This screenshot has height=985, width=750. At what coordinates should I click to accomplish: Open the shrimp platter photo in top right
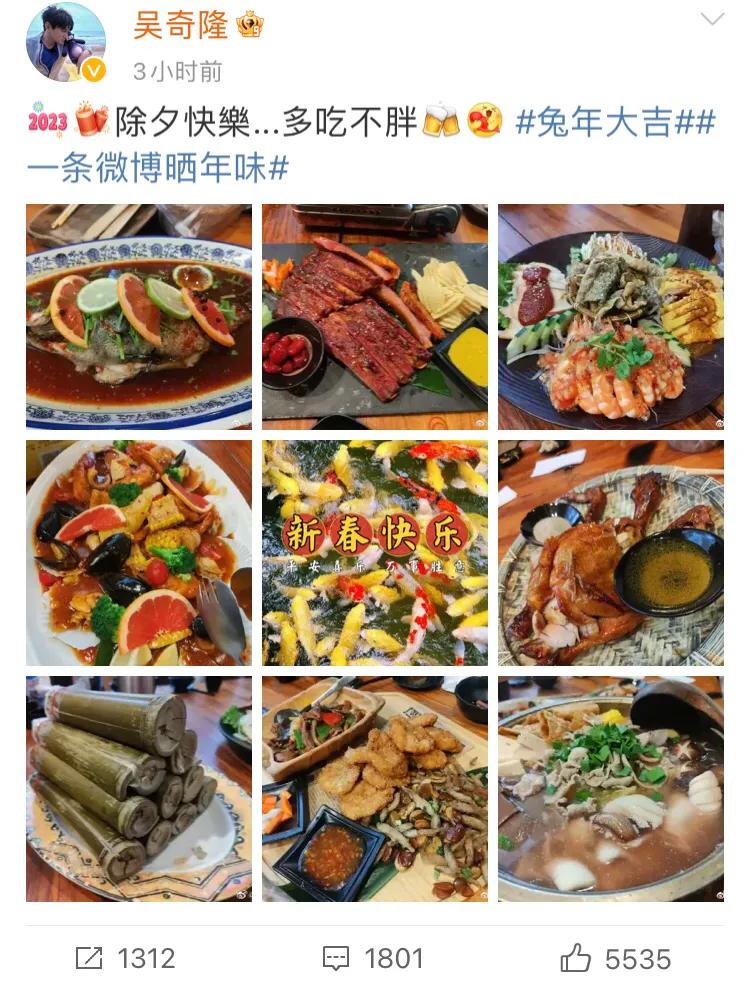[614, 316]
